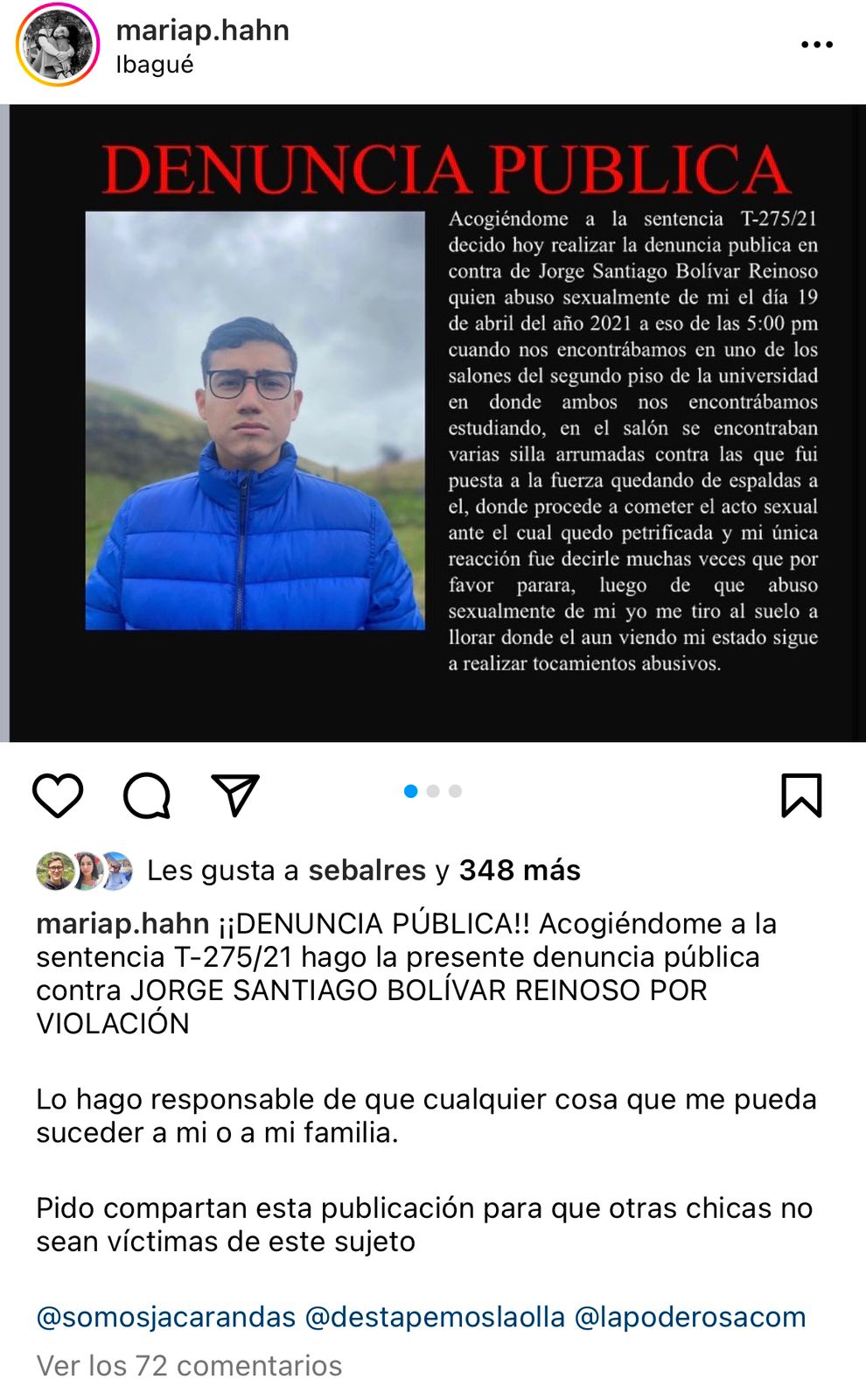Open the mariap.hahn username in header
The image size is (866, 1400).
coord(202,31)
